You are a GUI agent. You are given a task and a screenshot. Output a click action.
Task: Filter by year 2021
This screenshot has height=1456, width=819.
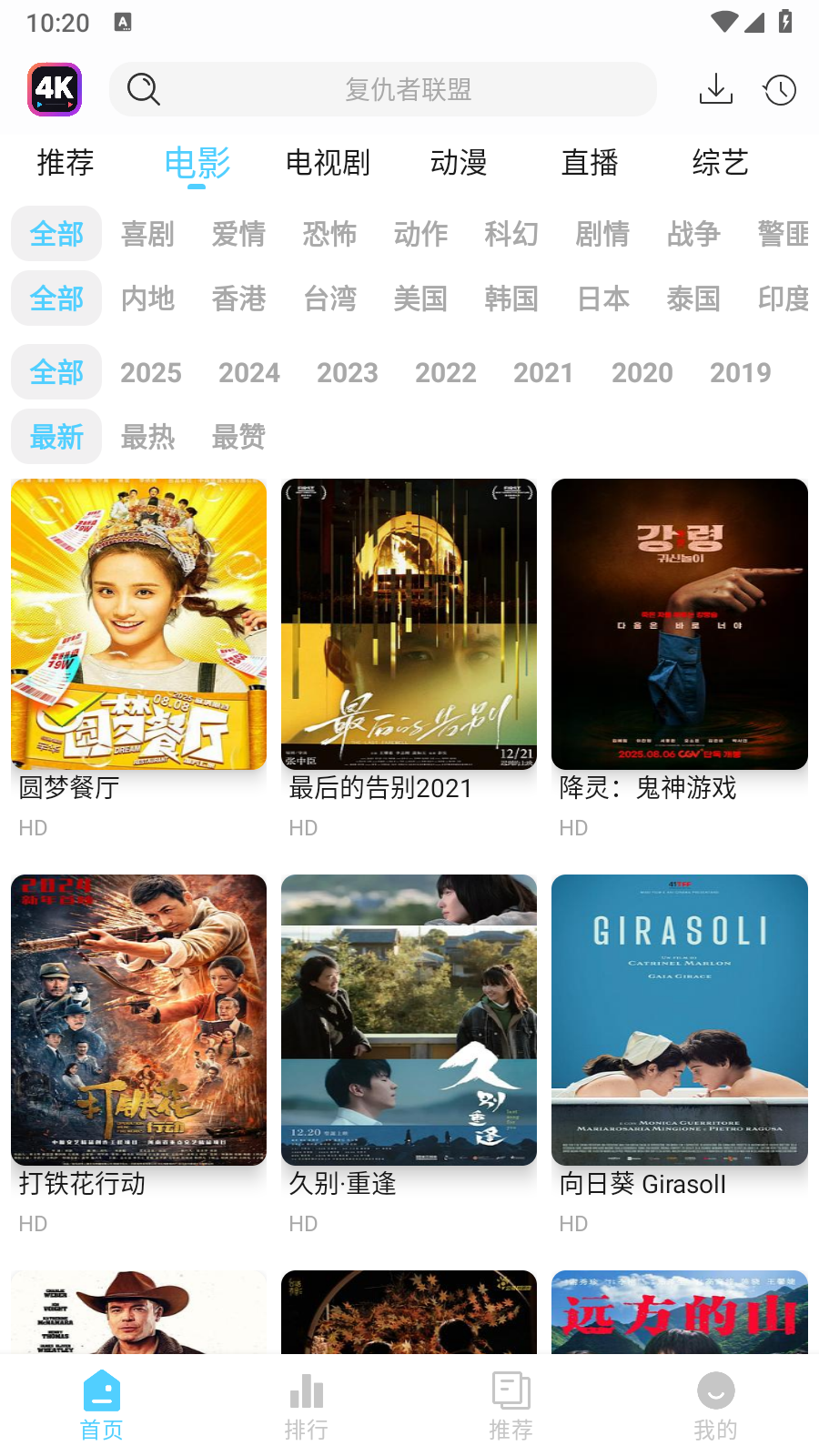click(x=543, y=372)
